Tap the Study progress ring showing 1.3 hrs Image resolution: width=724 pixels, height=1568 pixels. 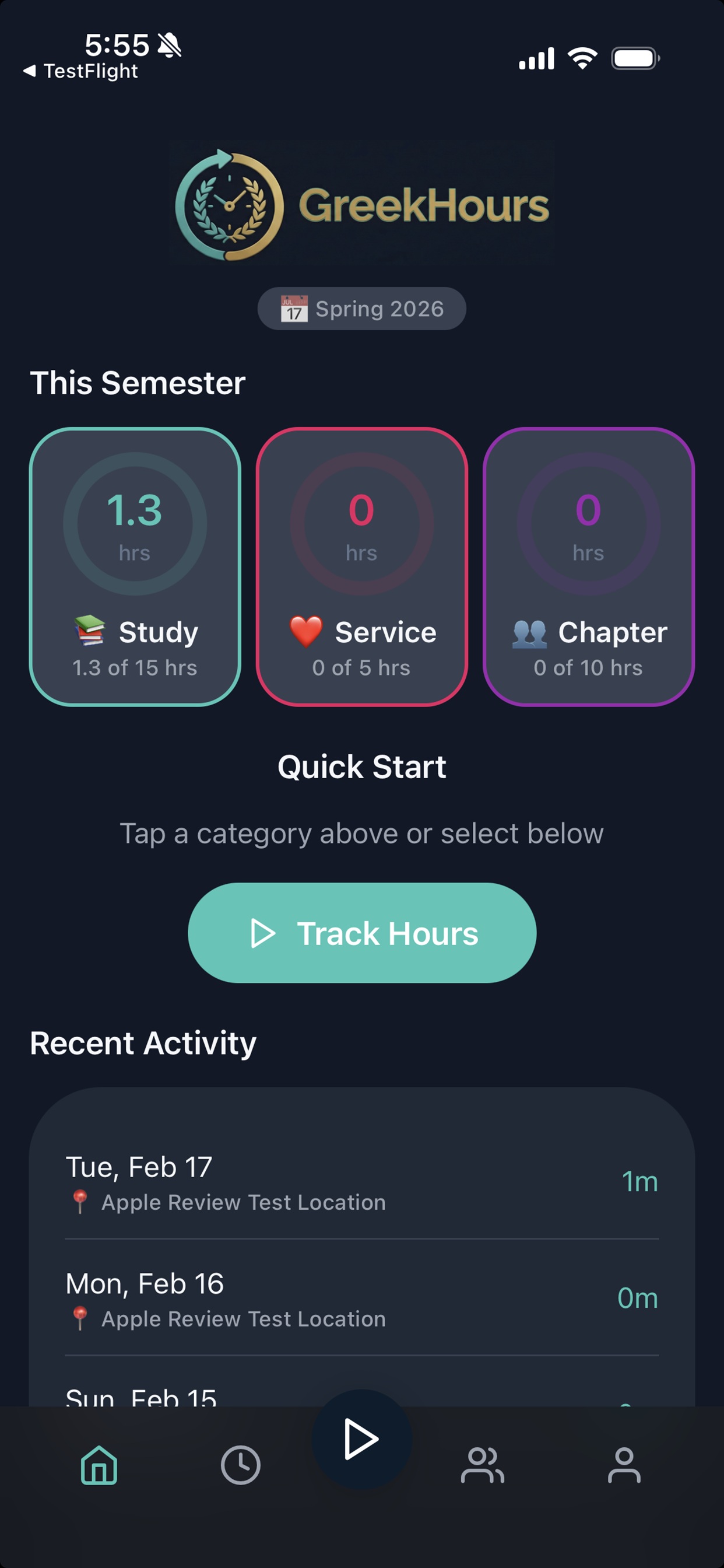135,522
